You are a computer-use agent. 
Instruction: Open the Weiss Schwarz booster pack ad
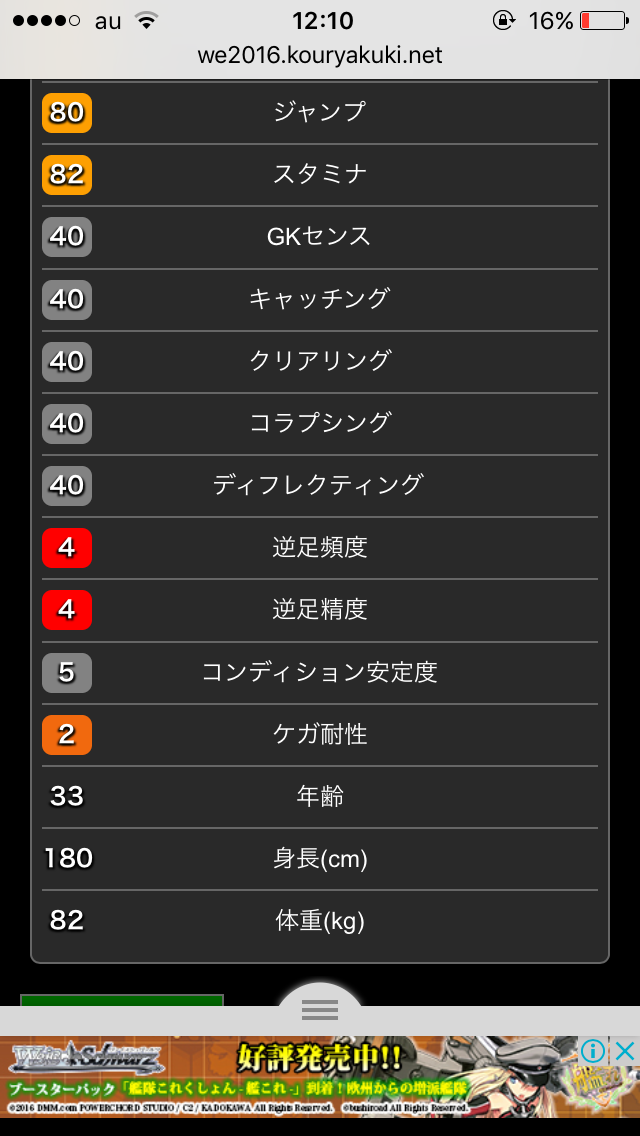[x=290, y=1076]
